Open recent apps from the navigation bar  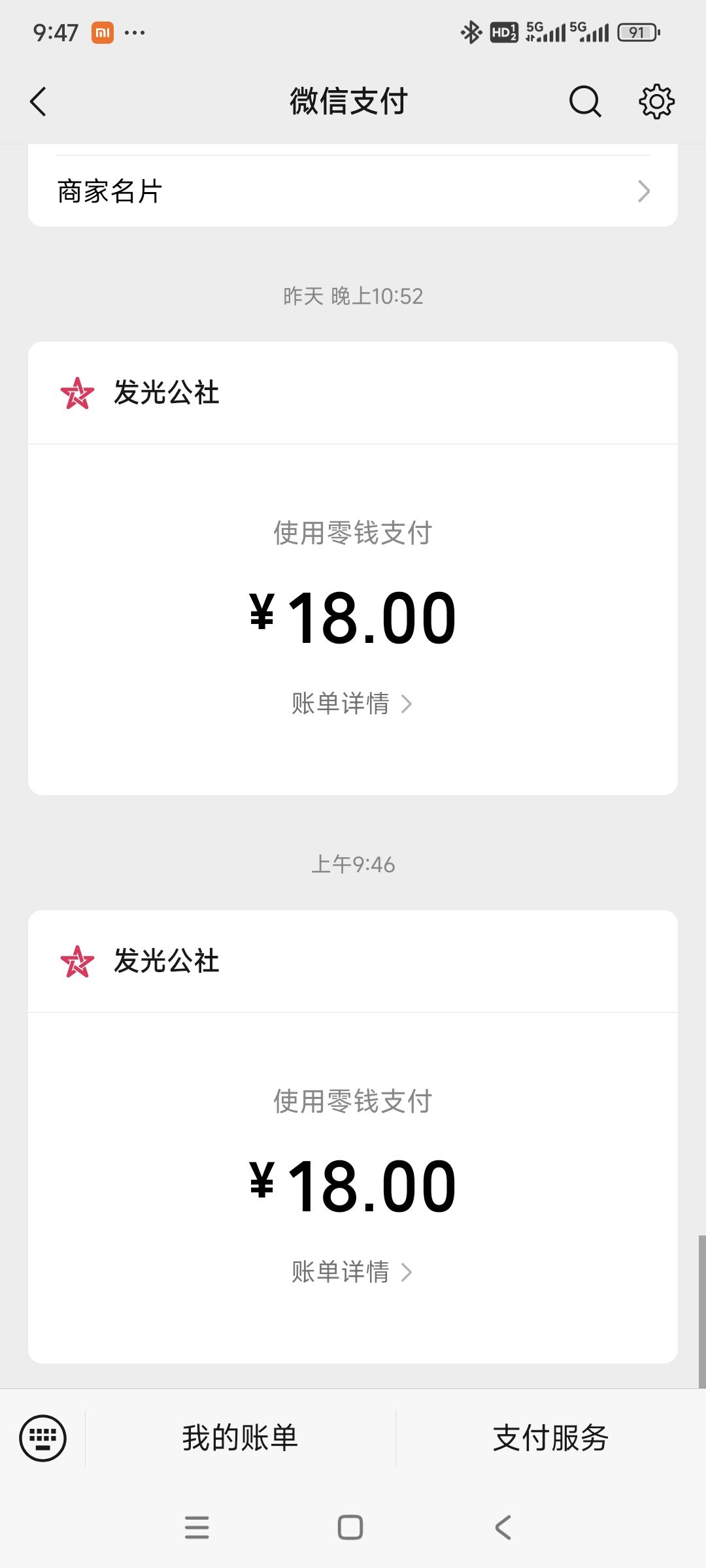[197, 1527]
